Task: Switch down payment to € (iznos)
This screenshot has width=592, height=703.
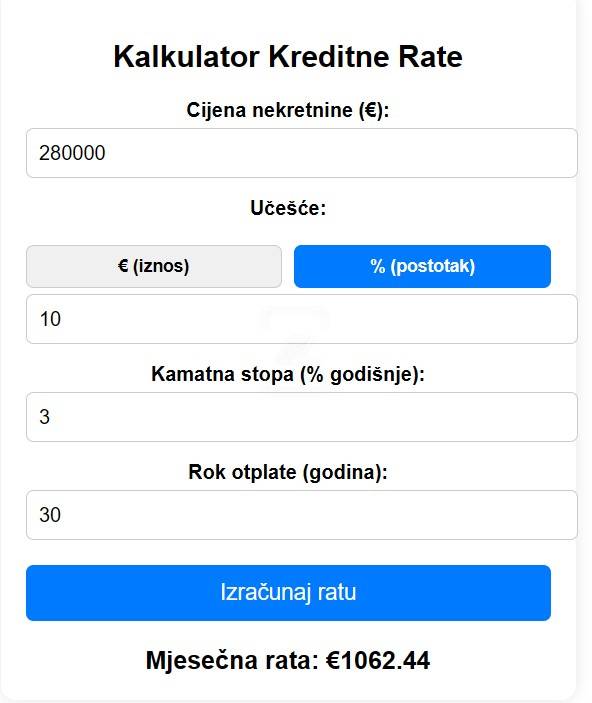Action: pos(154,266)
